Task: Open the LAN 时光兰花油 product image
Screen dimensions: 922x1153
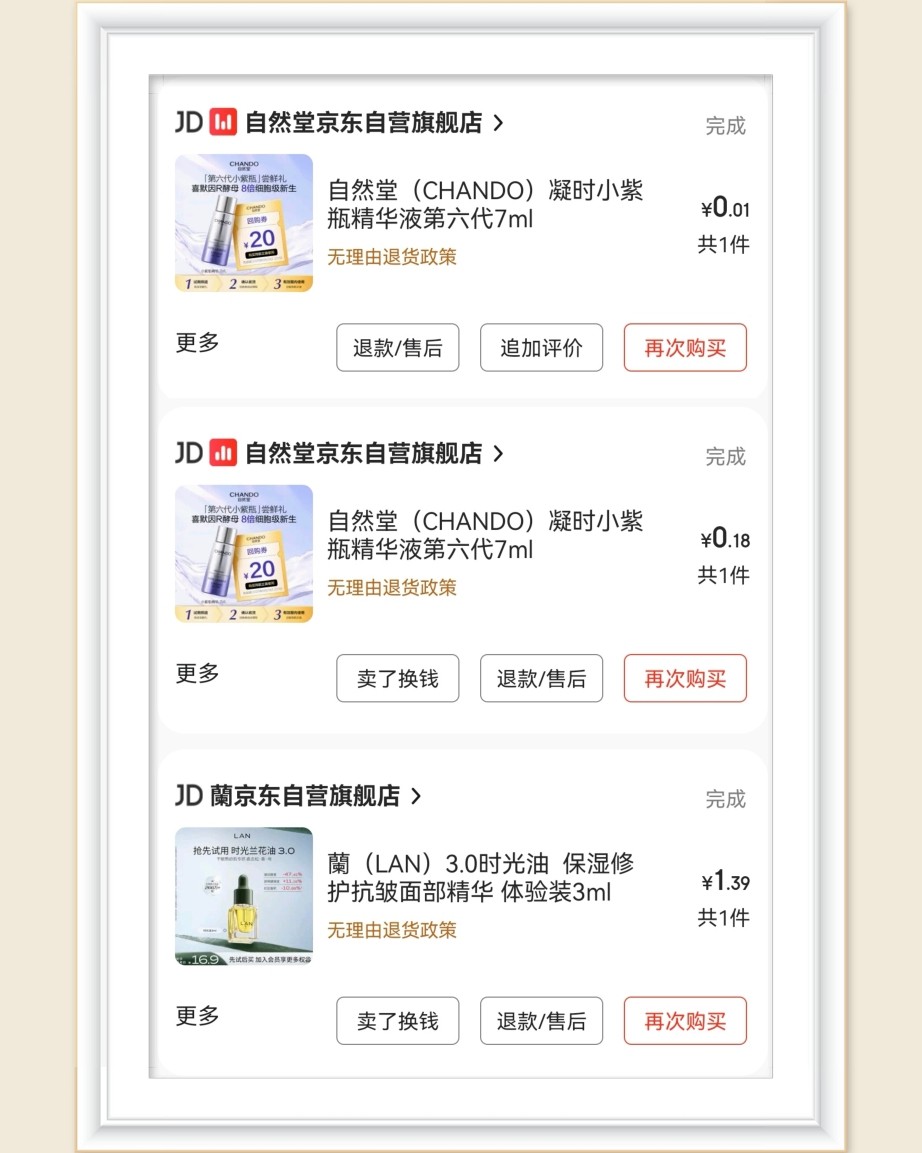Action: pyautogui.click(x=243, y=895)
